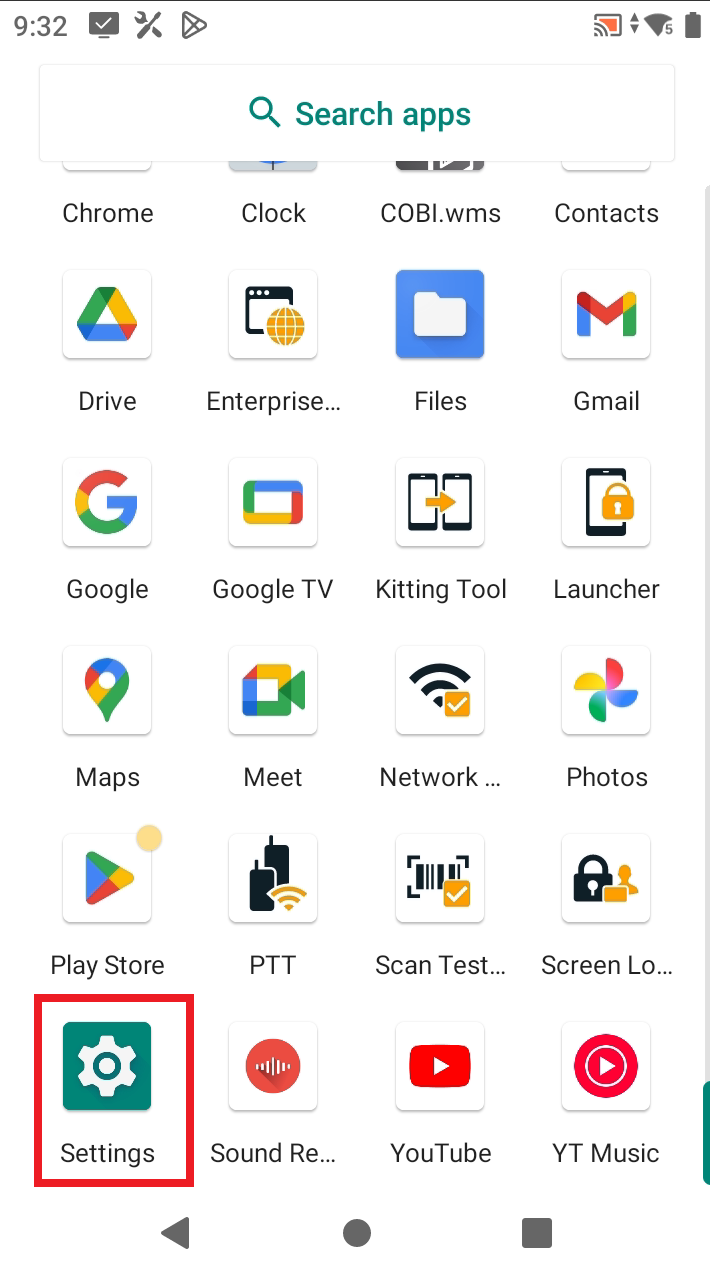Open the Scan Test app

440,878
